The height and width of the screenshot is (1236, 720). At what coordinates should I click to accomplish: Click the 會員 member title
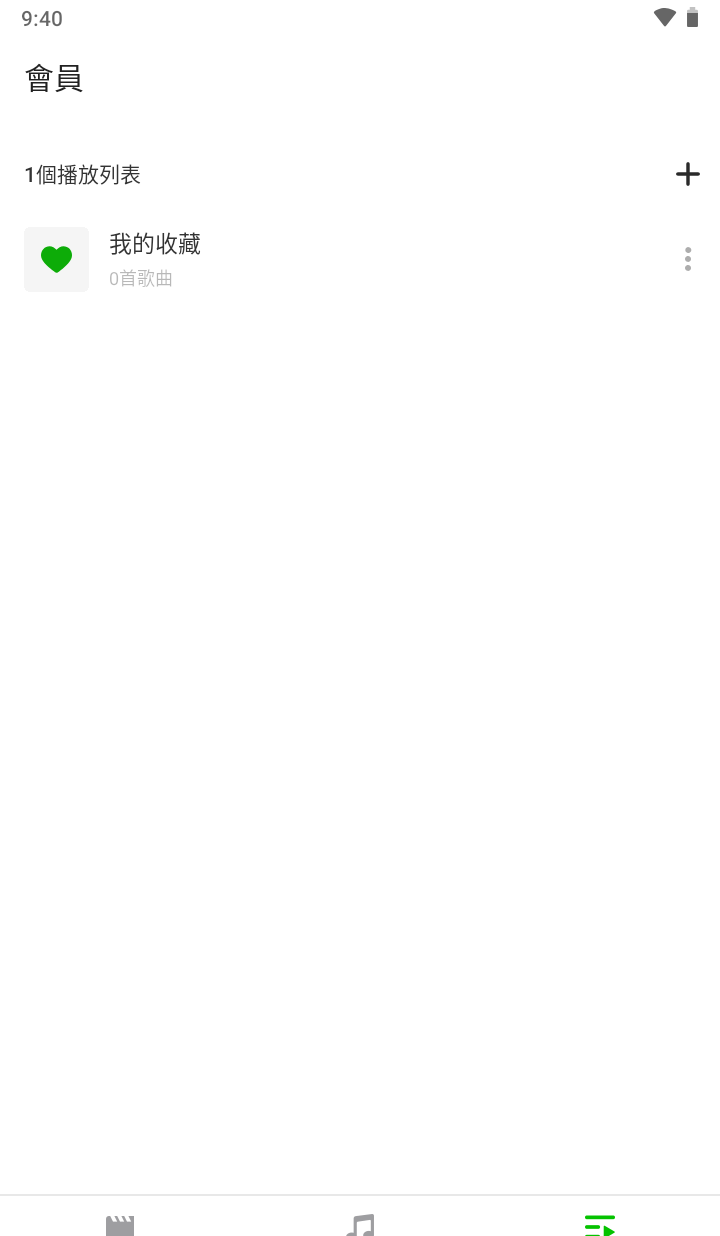tap(54, 77)
